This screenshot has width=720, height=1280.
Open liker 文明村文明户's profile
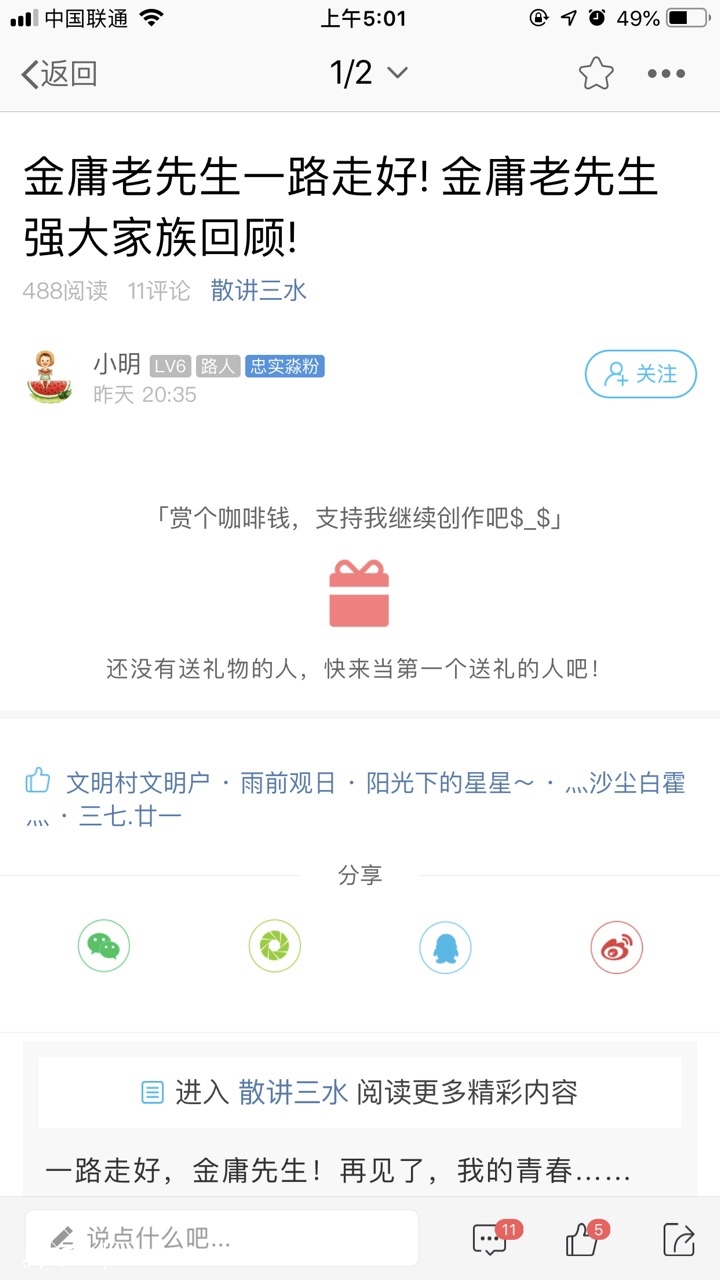138,783
